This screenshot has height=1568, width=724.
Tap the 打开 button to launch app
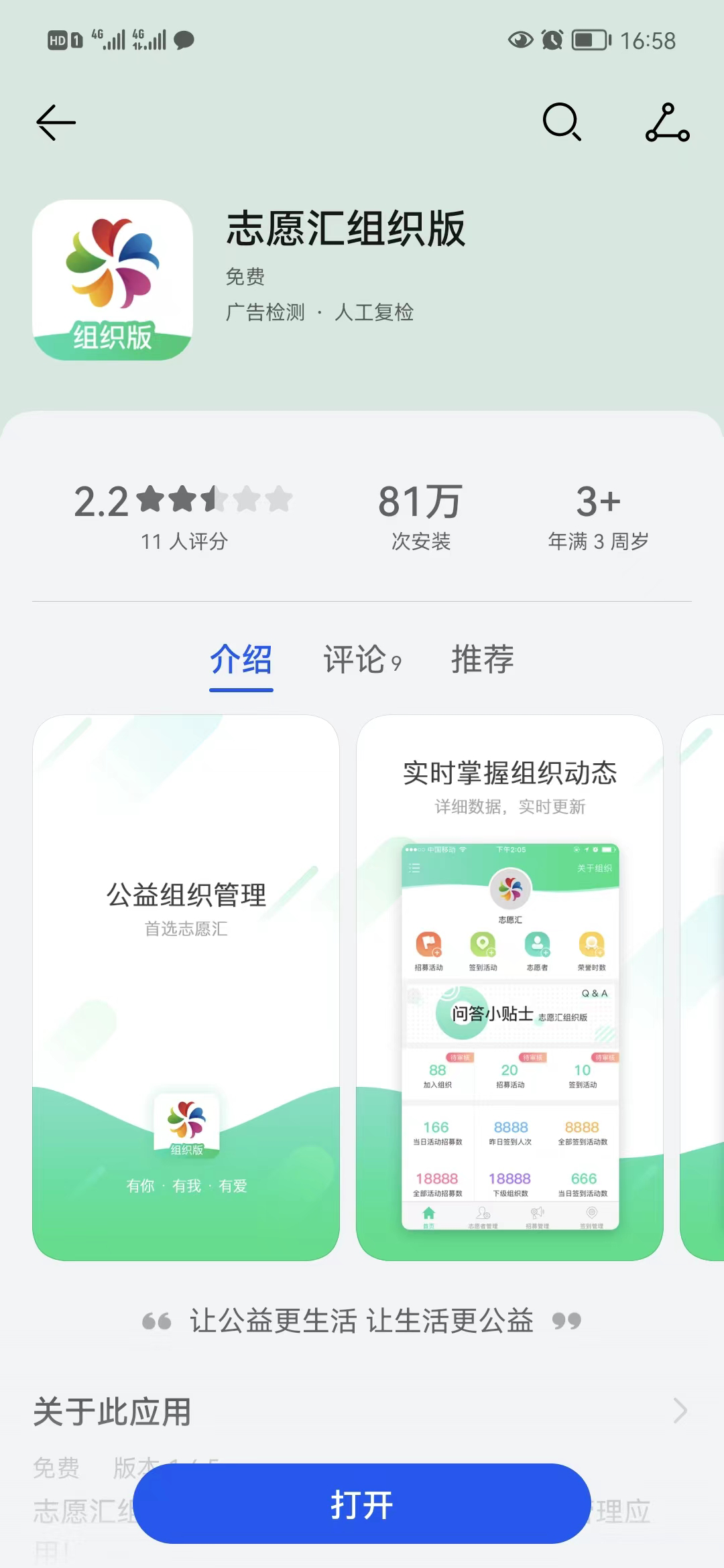[362, 1504]
